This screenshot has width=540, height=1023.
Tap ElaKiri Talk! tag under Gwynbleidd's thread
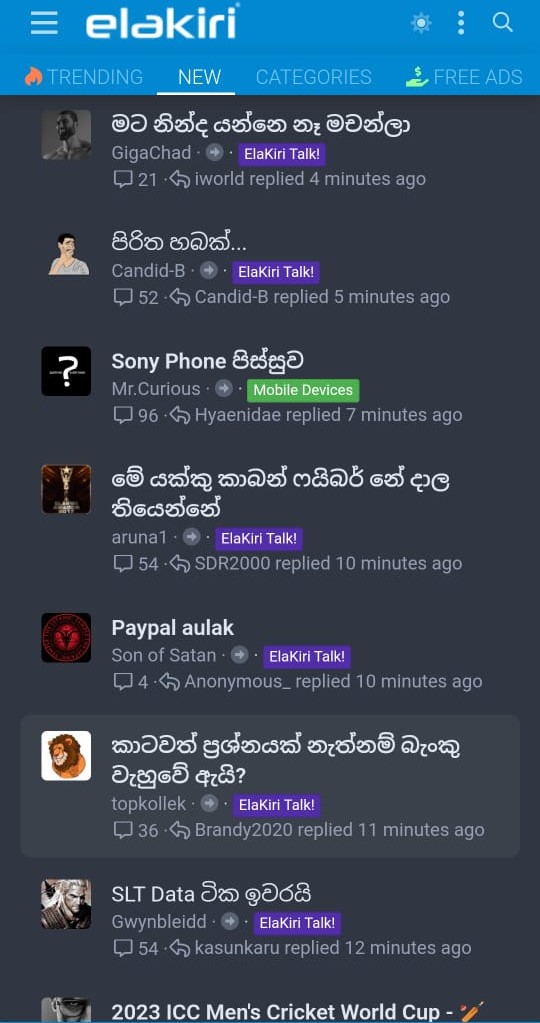coord(297,923)
